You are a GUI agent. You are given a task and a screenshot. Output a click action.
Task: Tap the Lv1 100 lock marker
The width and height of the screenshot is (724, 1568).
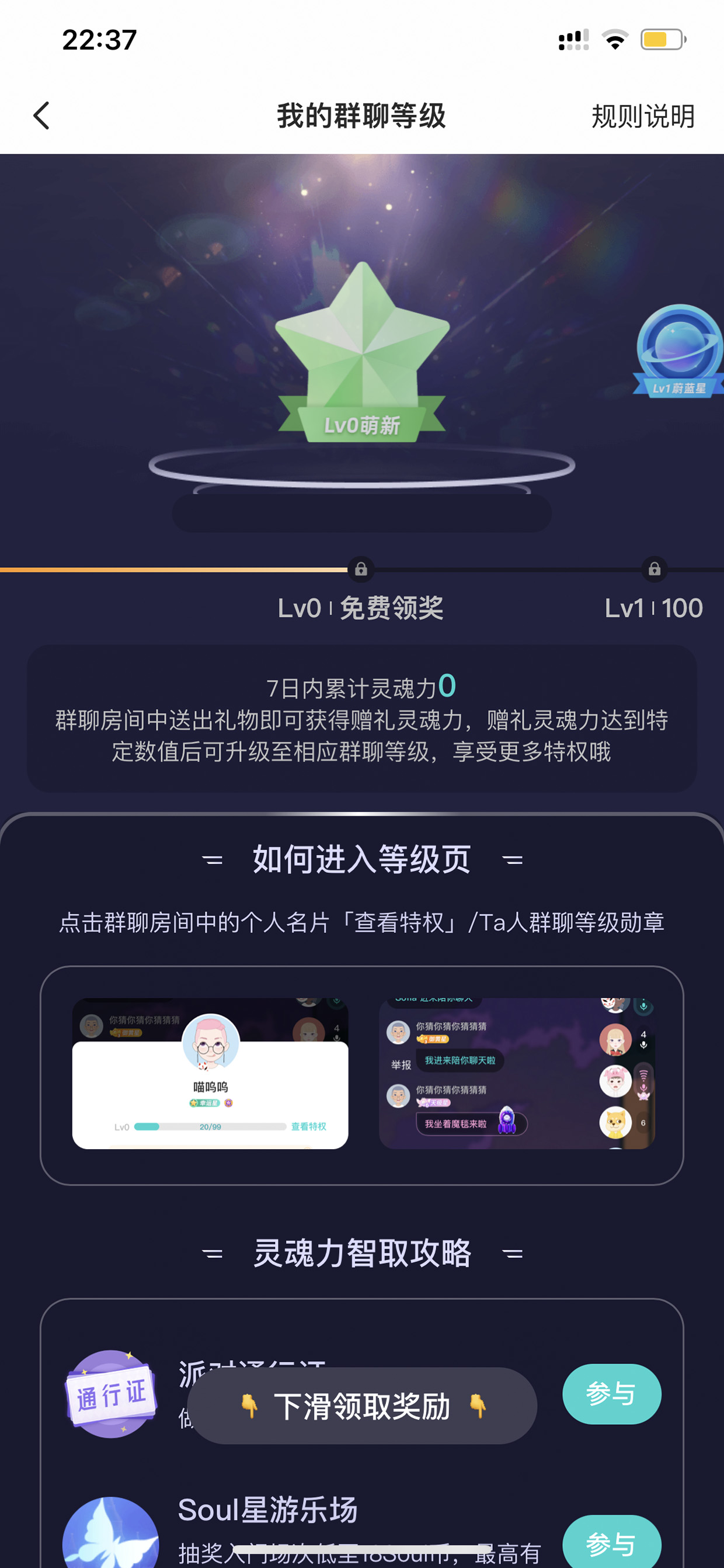[x=654, y=569]
